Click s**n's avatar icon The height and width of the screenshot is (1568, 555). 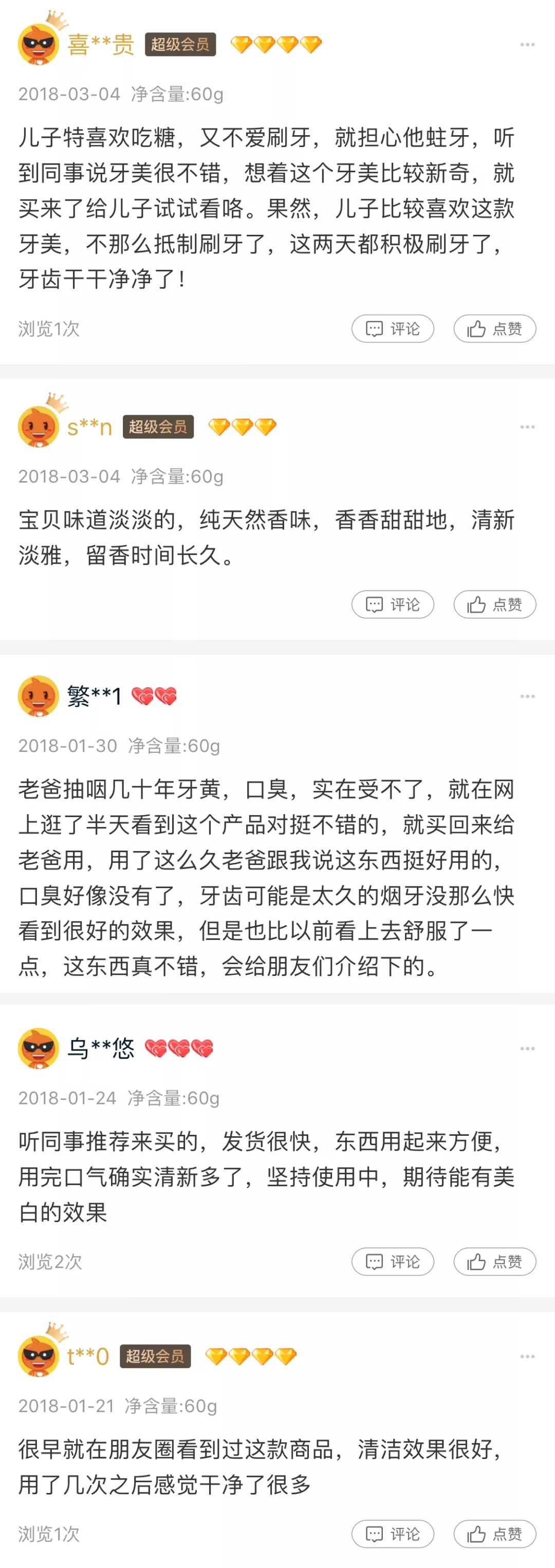[39, 426]
